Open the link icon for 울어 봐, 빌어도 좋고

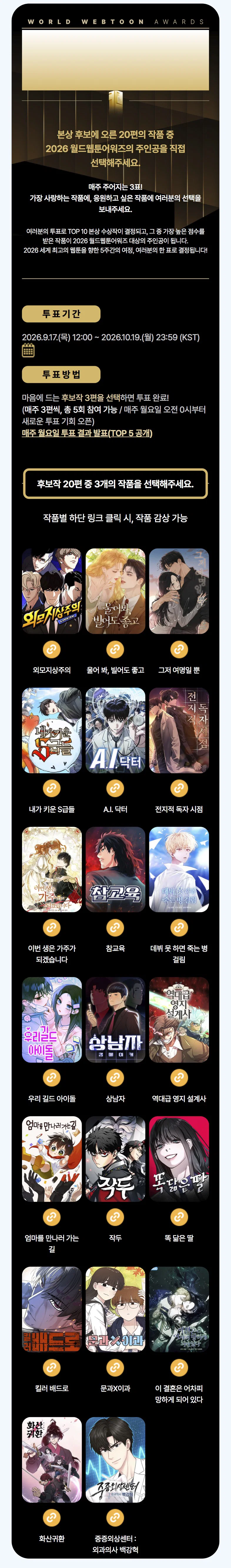(x=115, y=649)
